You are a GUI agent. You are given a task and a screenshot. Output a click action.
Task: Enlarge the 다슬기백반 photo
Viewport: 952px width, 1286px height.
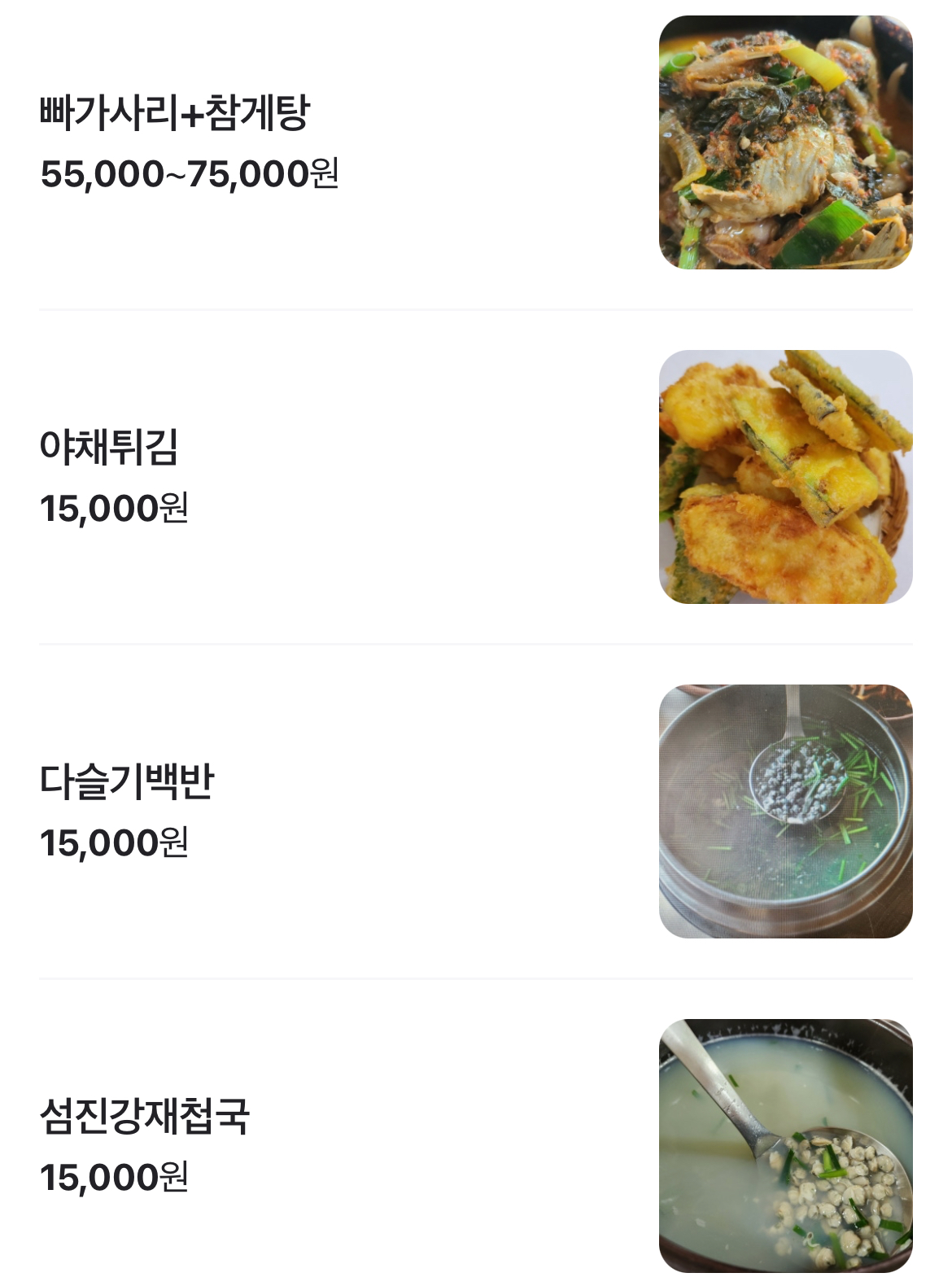pos(785,811)
